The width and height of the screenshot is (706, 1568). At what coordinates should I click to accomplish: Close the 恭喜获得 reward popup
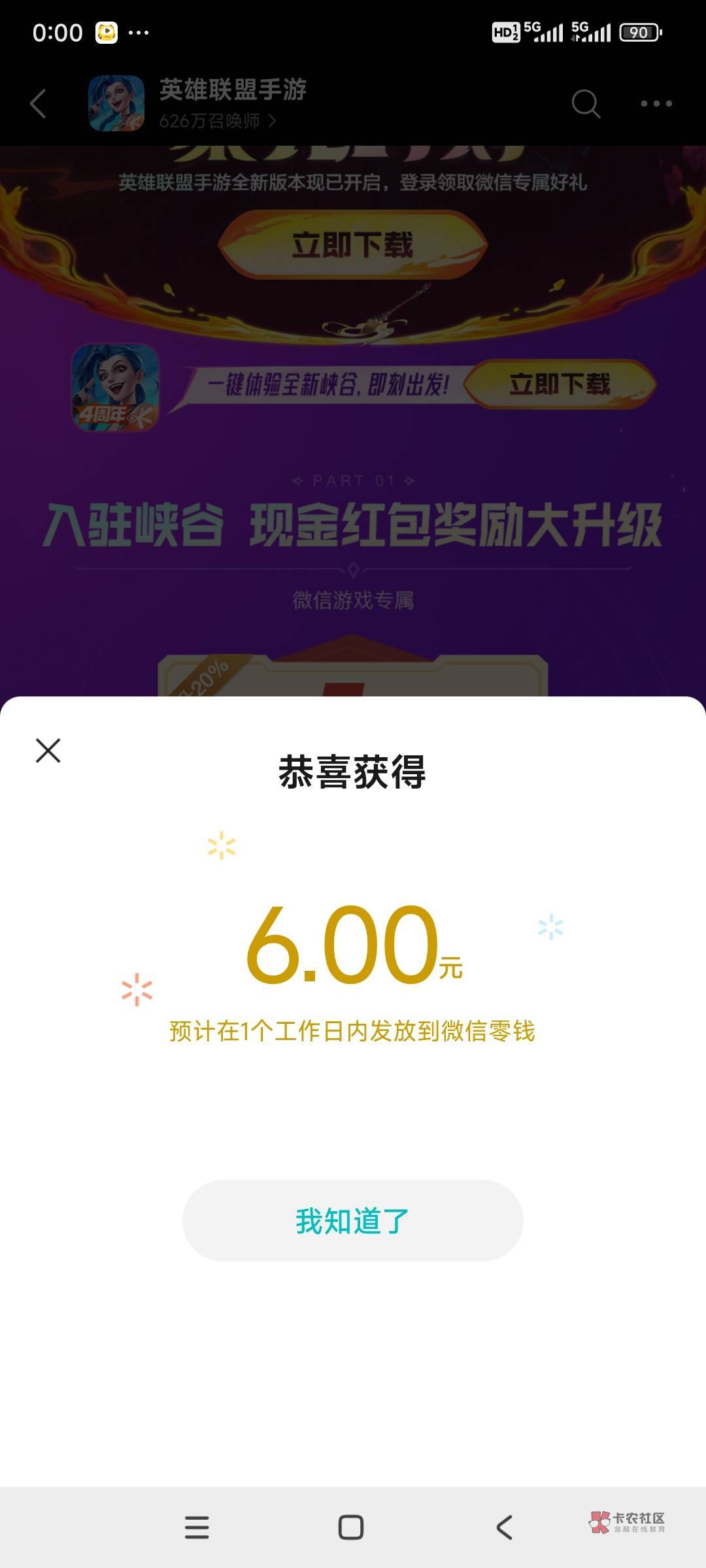click(48, 751)
